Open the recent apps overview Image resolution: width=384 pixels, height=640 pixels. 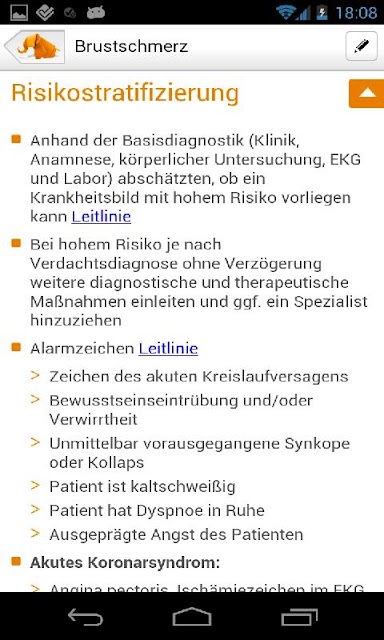(300, 616)
